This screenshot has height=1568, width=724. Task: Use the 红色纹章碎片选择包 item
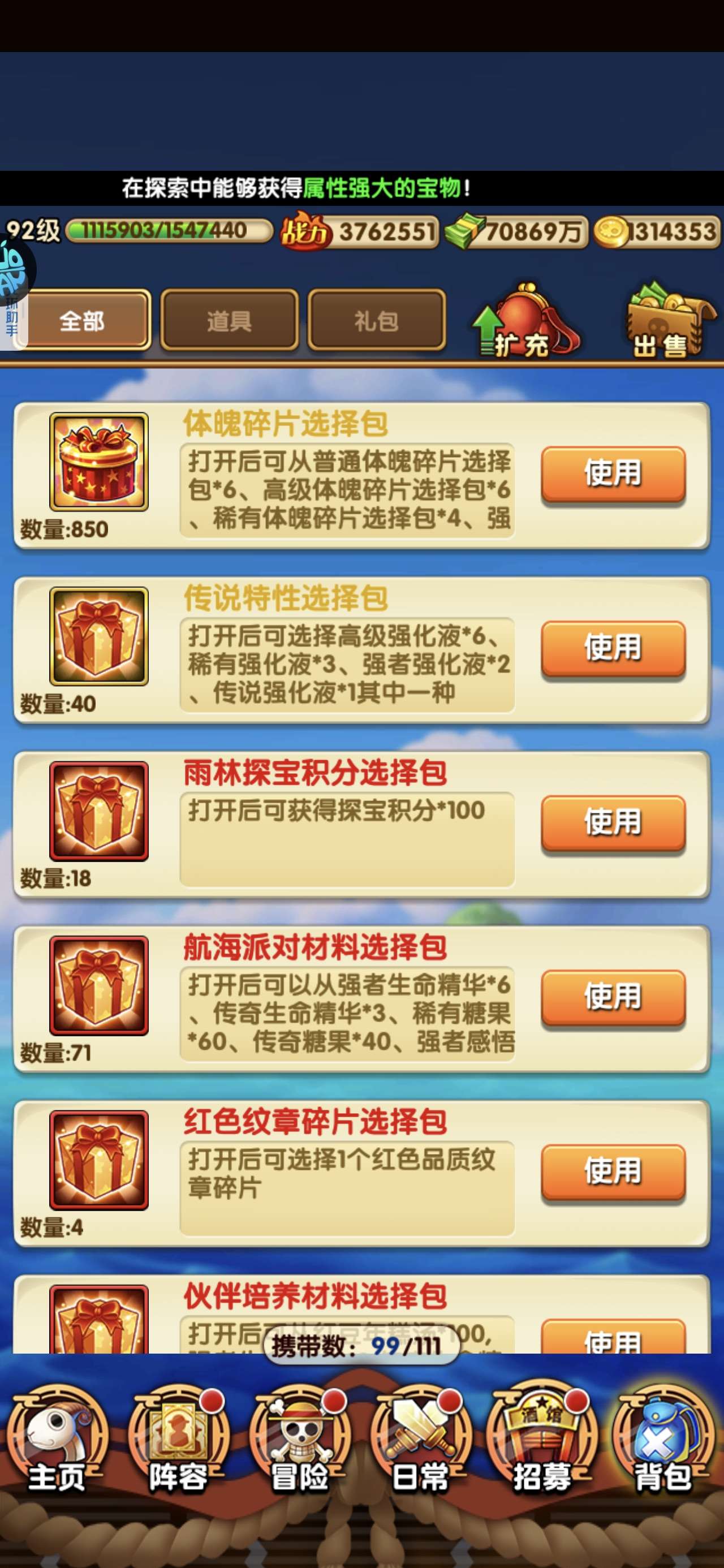point(613,1171)
